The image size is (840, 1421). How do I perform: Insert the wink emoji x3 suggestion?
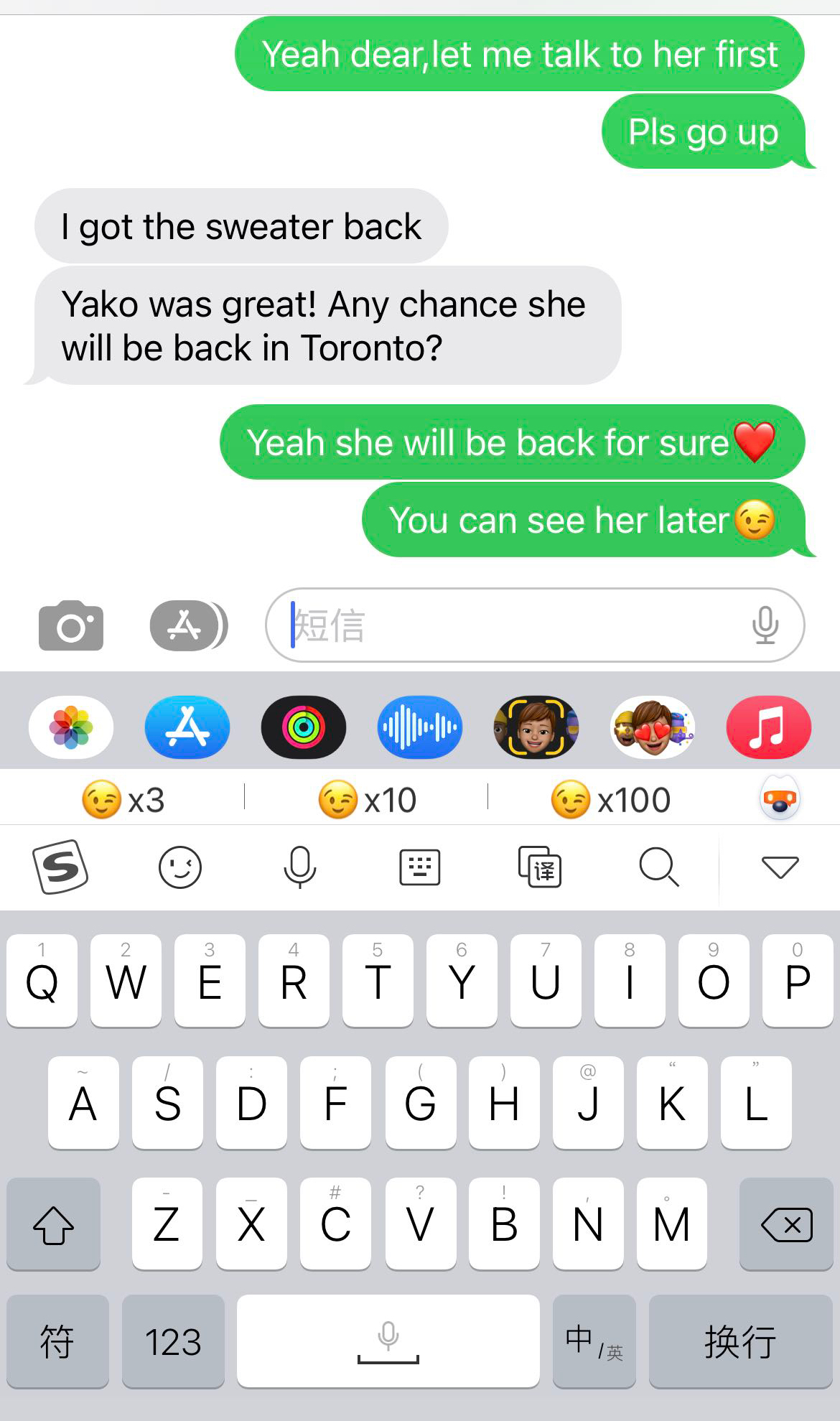coord(123,799)
